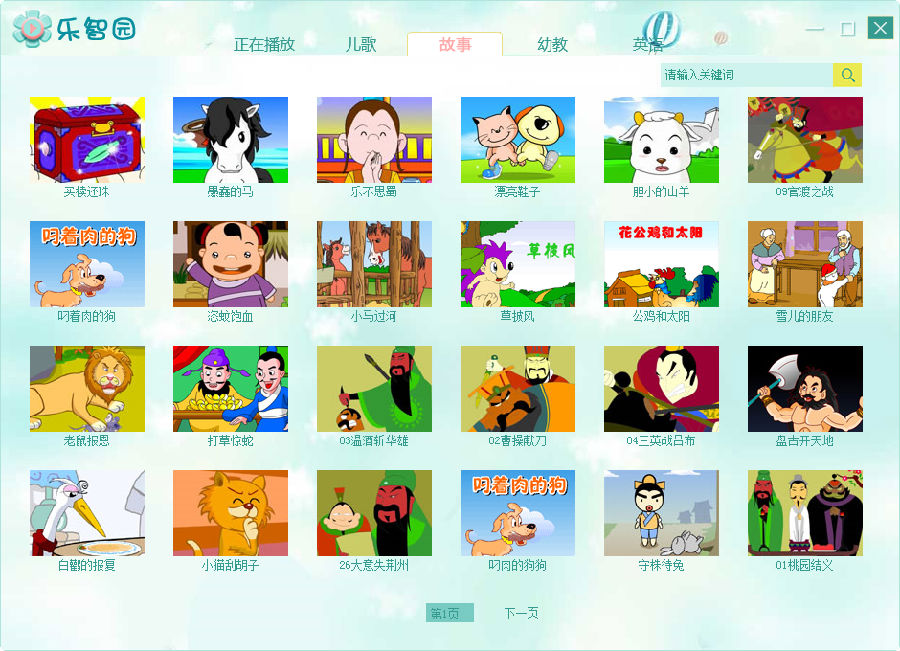The height and width of the screenshot is (651, 900).
Task: Close the window with X button
Action: point(880,28)
